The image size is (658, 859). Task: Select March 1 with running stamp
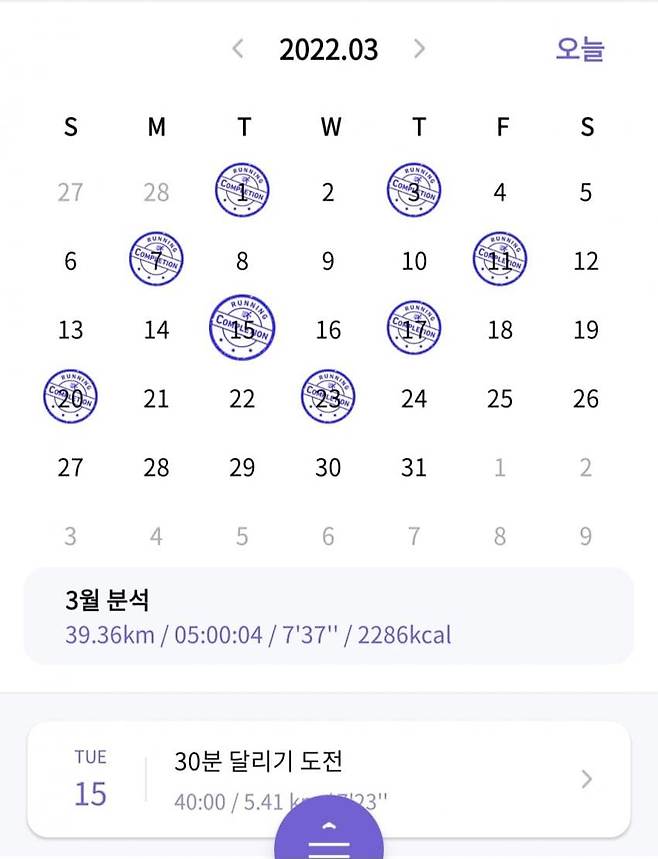pyautogui.click(x=242, y=192)
